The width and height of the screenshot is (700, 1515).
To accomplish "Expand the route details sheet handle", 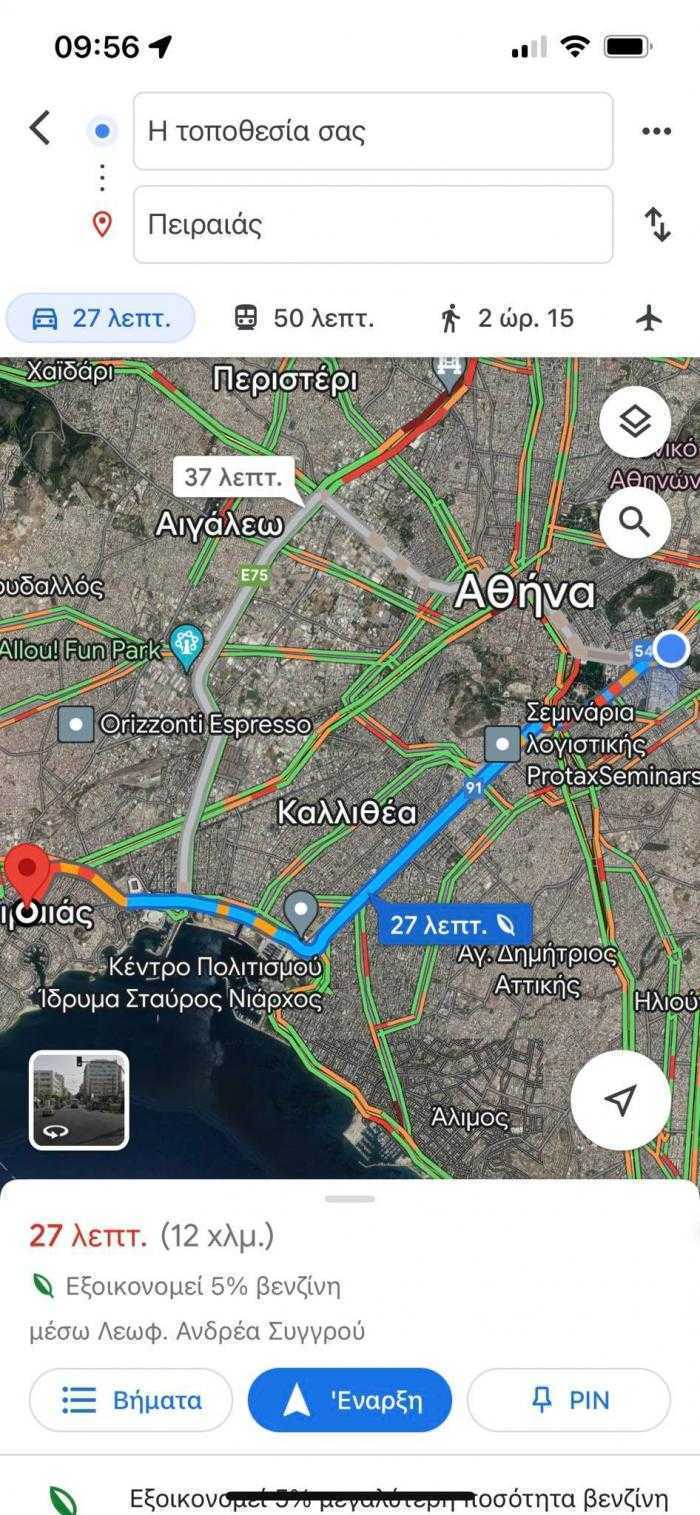I will 350,1198.
